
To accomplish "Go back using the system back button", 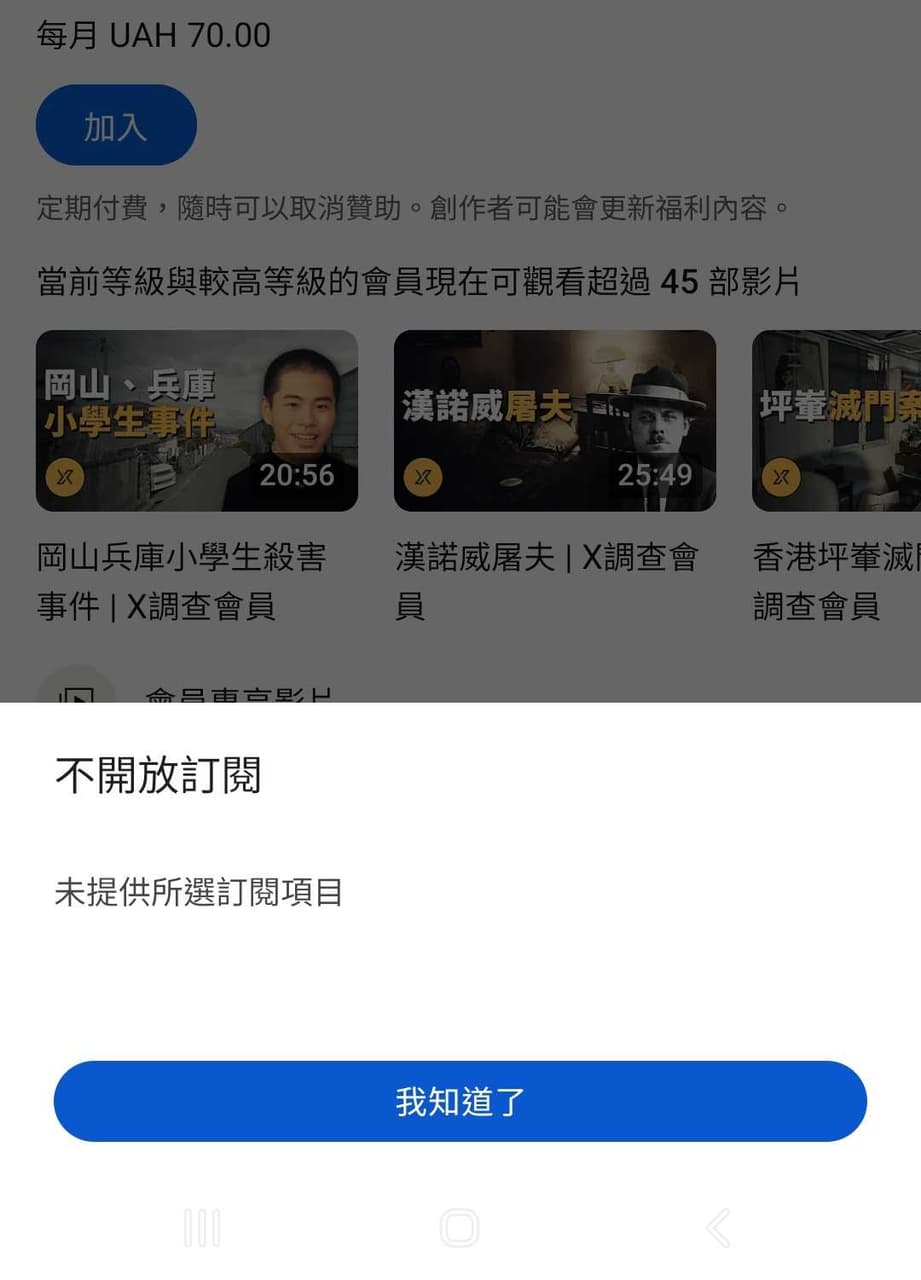I will pos(718,1228).
